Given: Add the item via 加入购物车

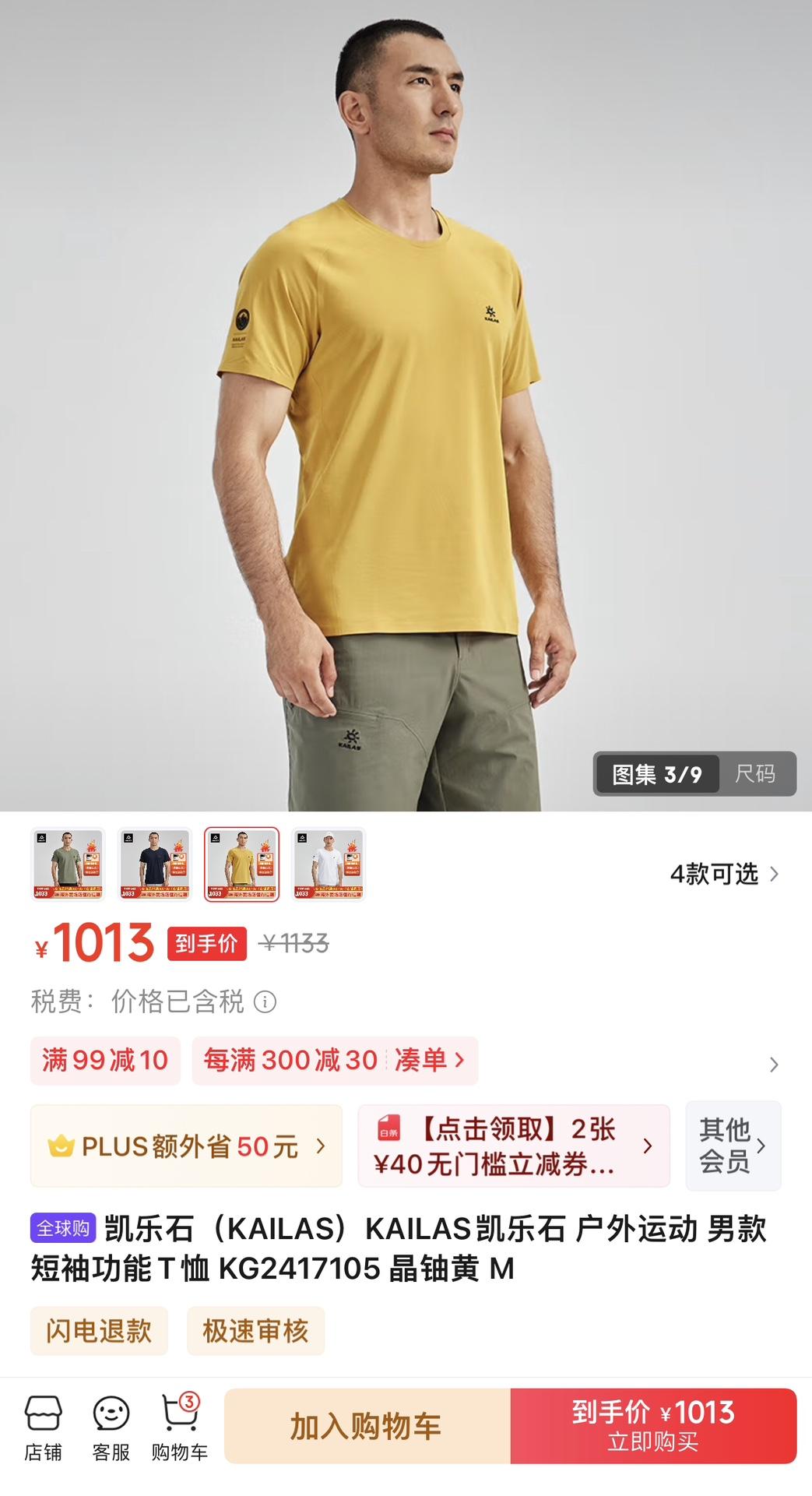Looking at the screenshot, I should (366, 1427).
